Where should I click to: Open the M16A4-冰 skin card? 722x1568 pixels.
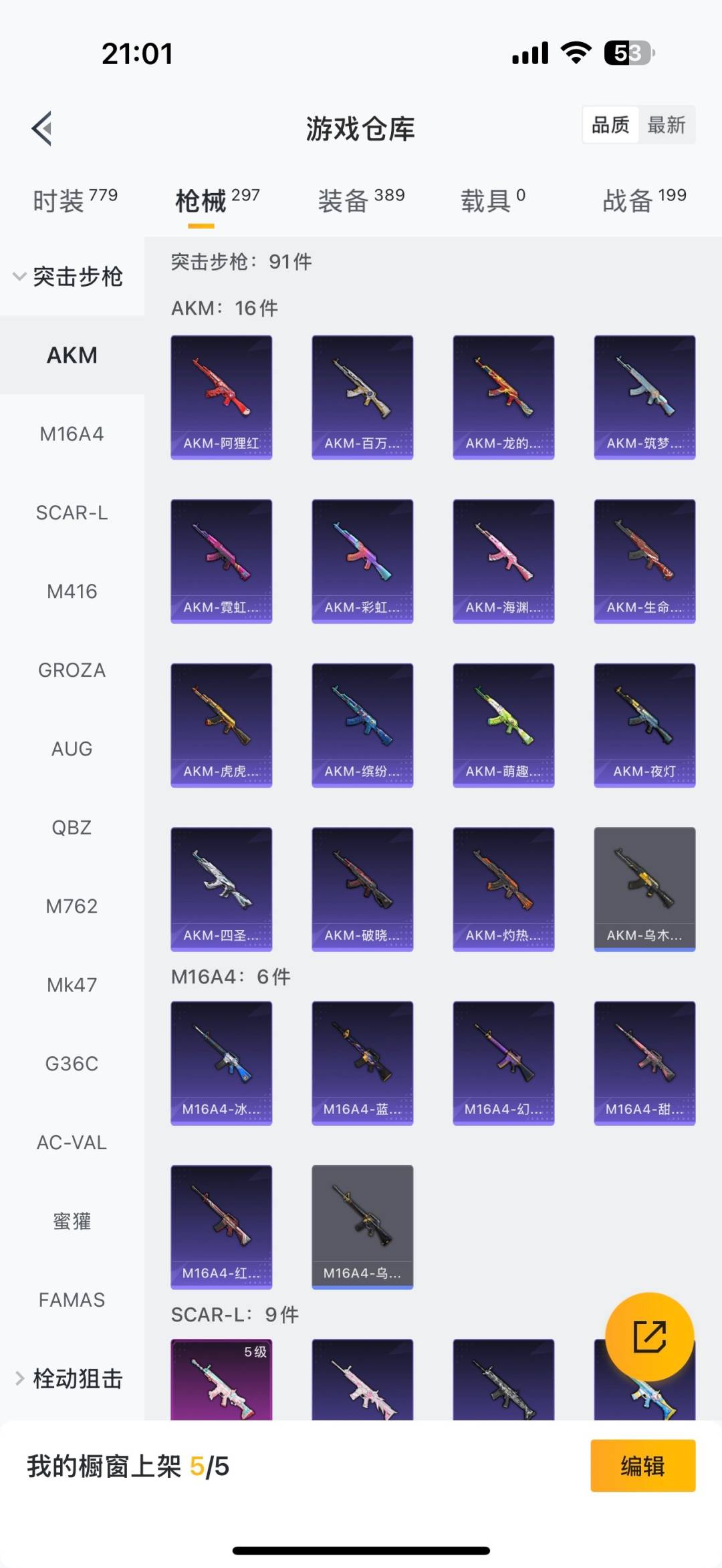click(x=221, y=1062)
